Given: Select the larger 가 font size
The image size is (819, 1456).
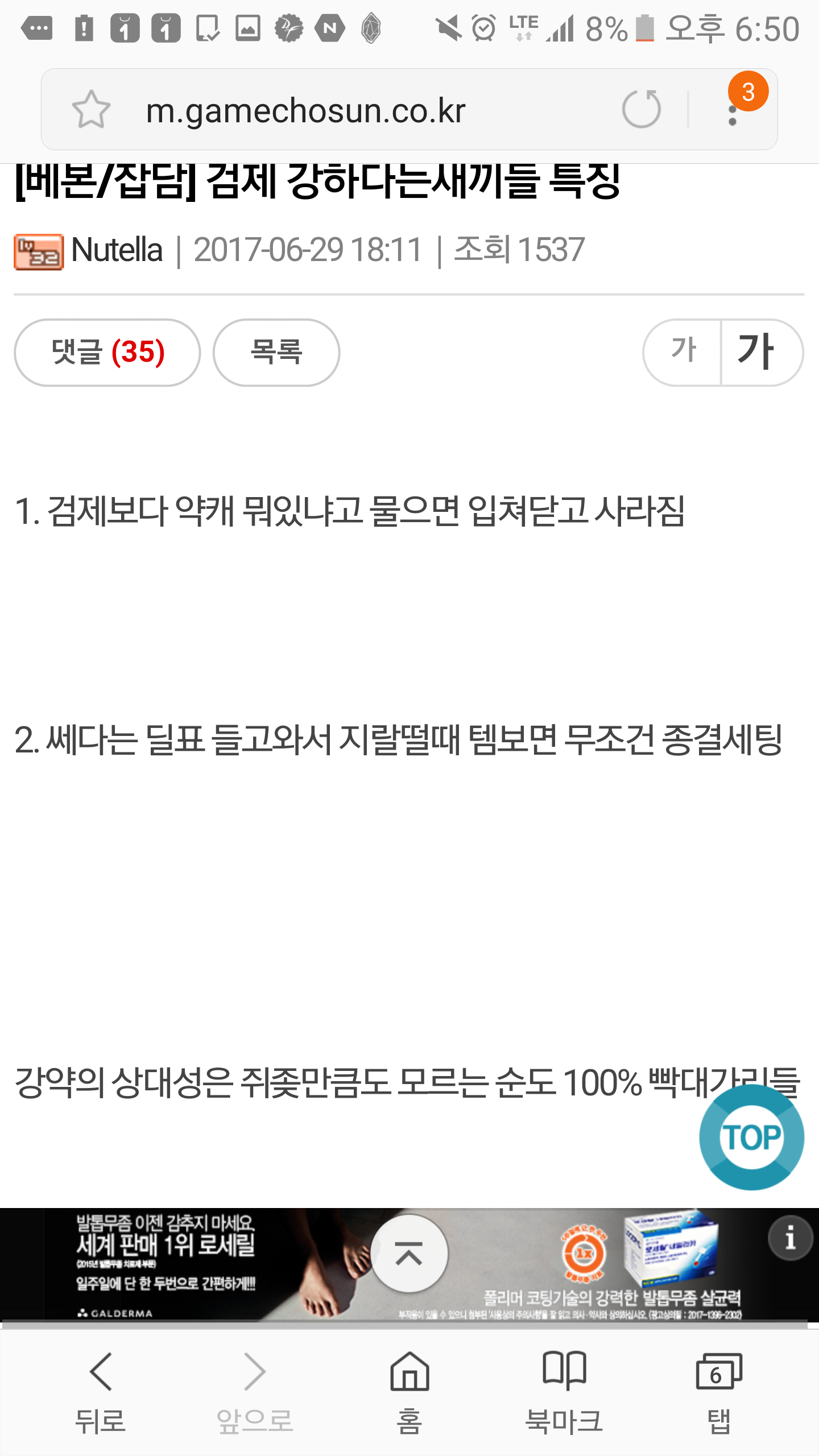Looking at the screenshot, I should (762, 352).
